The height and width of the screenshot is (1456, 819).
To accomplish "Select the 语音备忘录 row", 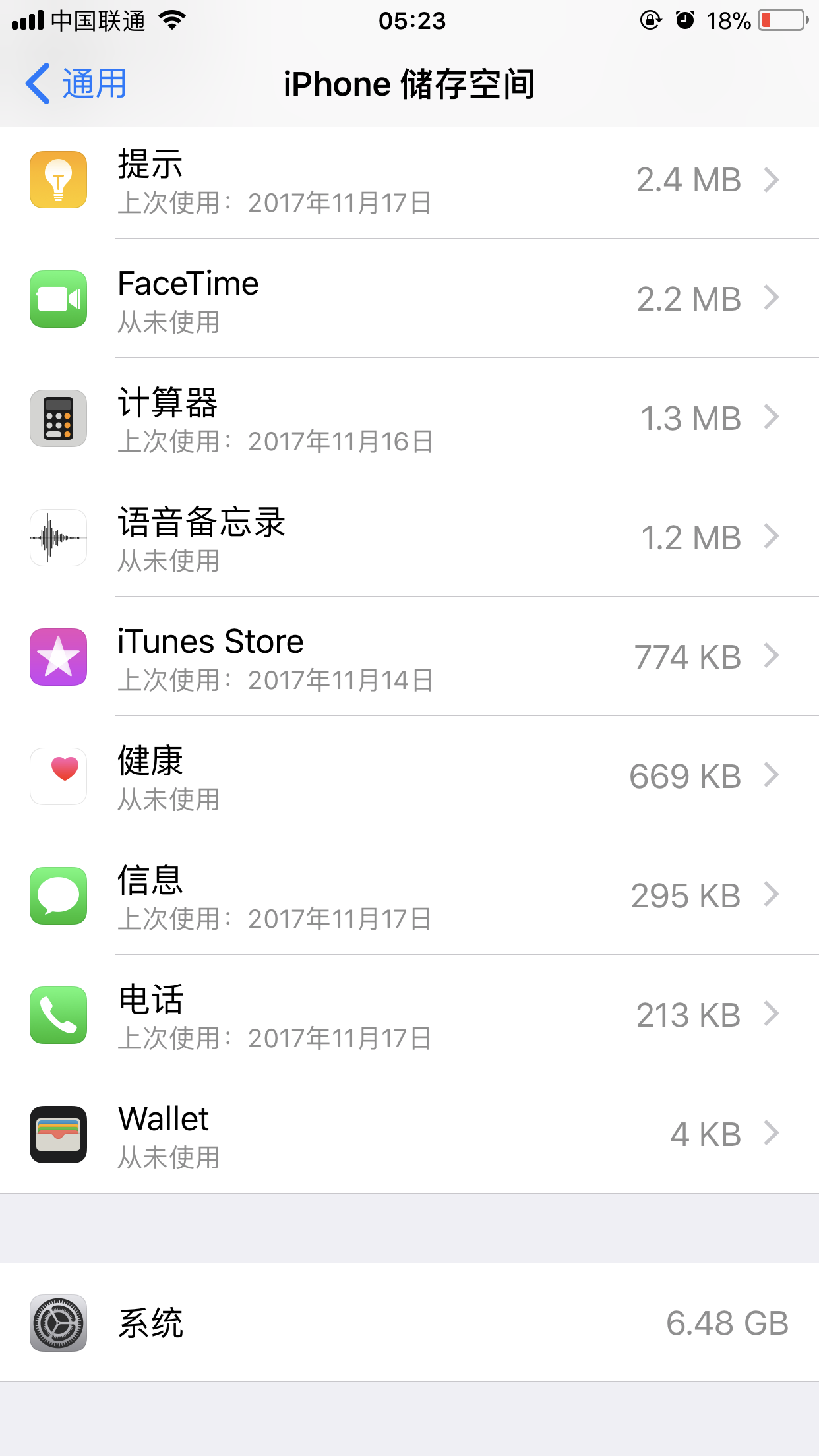I will [409, 538].
